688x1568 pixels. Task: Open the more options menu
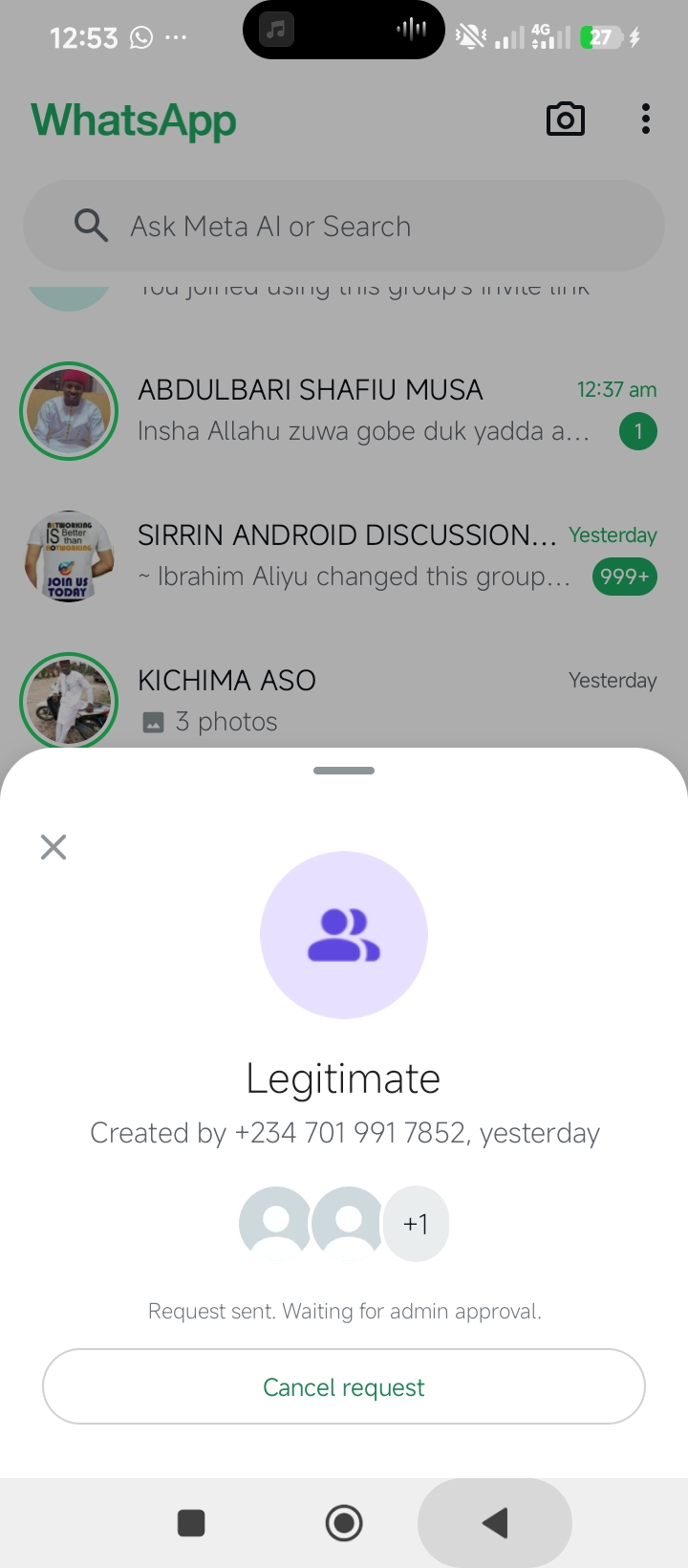tap(646, 120)
